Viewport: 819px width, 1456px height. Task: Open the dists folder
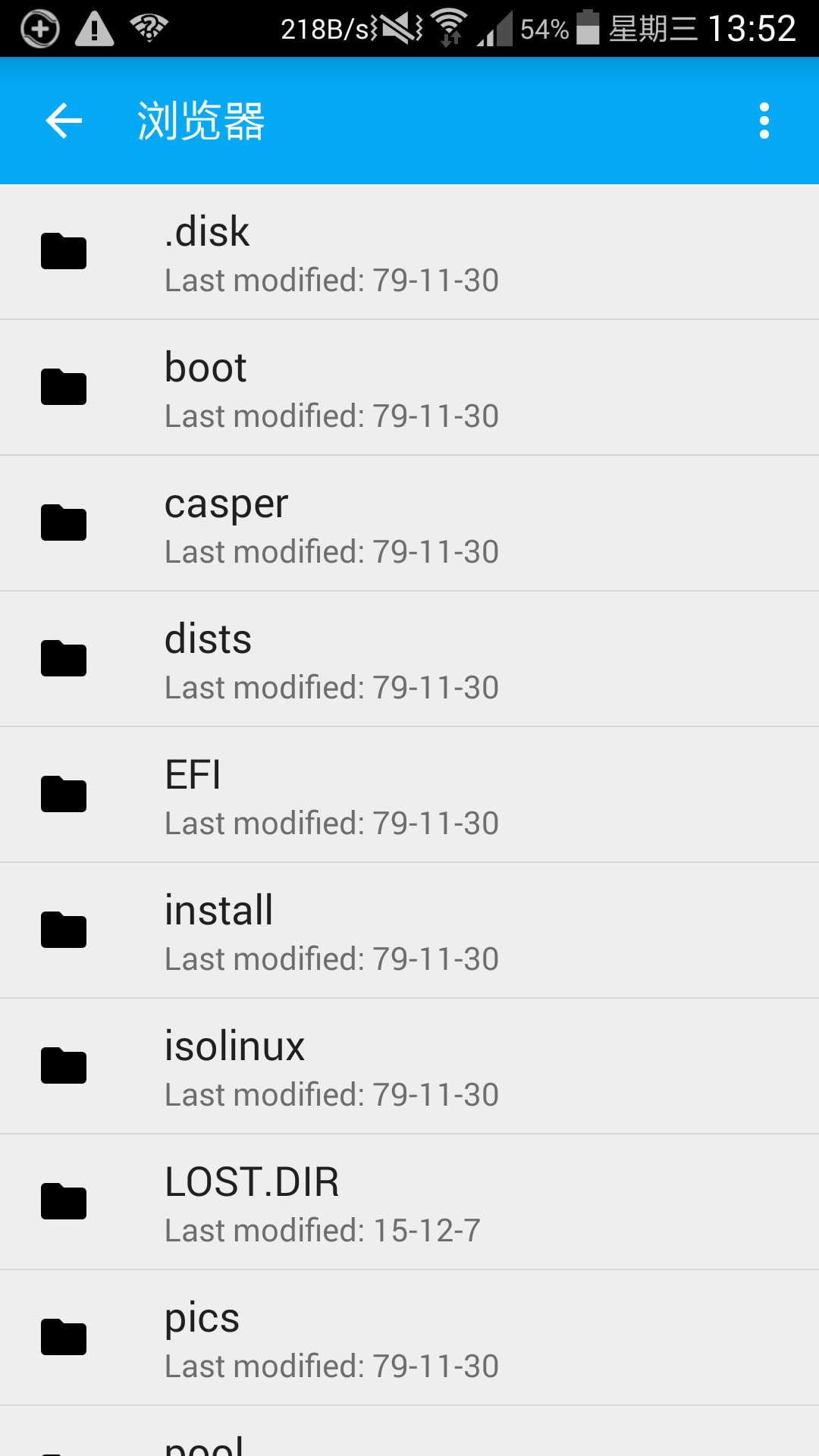pyautogui.click(x=409, y=660)
